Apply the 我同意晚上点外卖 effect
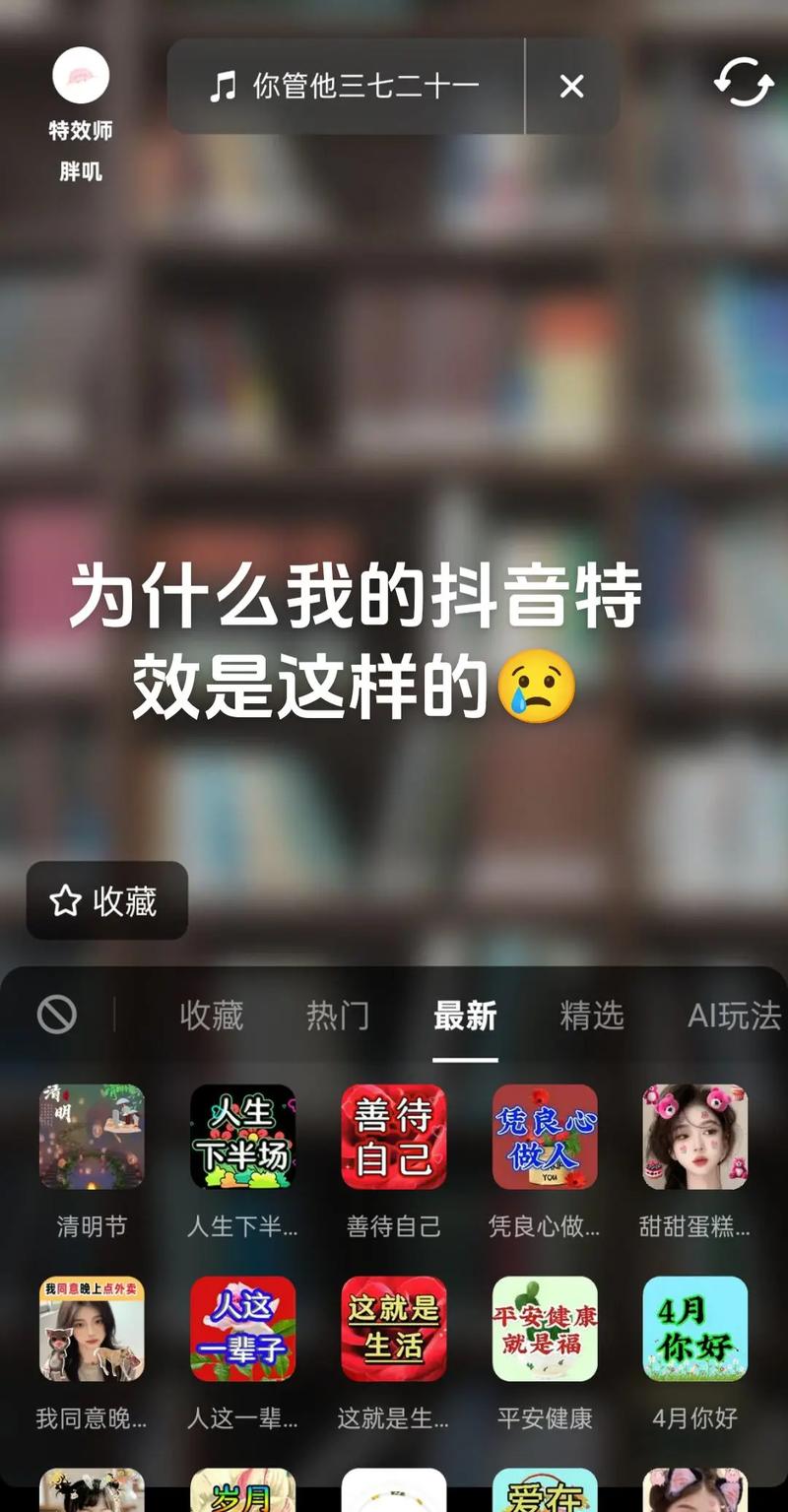The image size is (788, 1512). click(x=92, y=1329)
